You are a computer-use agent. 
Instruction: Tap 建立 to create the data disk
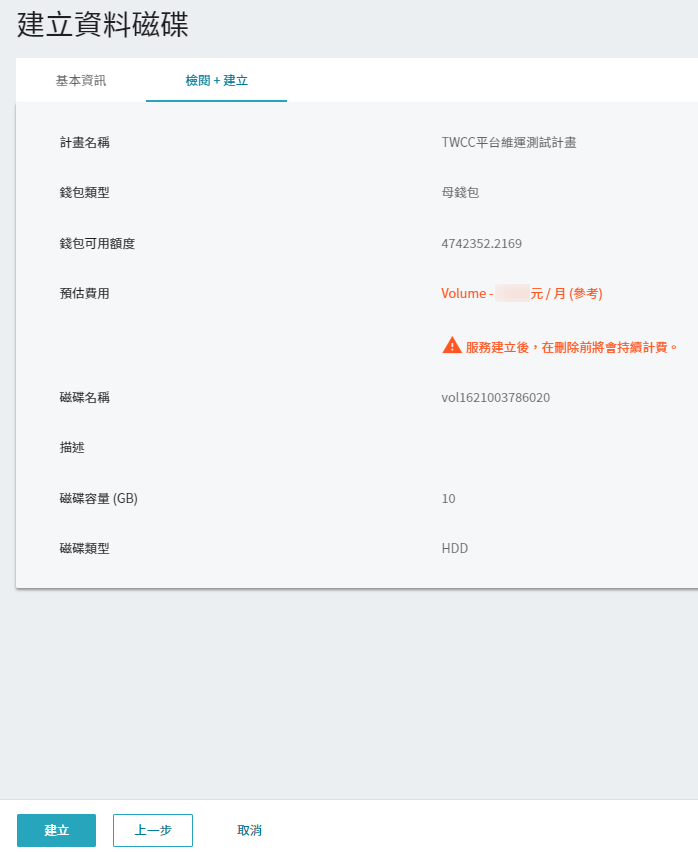tap(56, 830)
